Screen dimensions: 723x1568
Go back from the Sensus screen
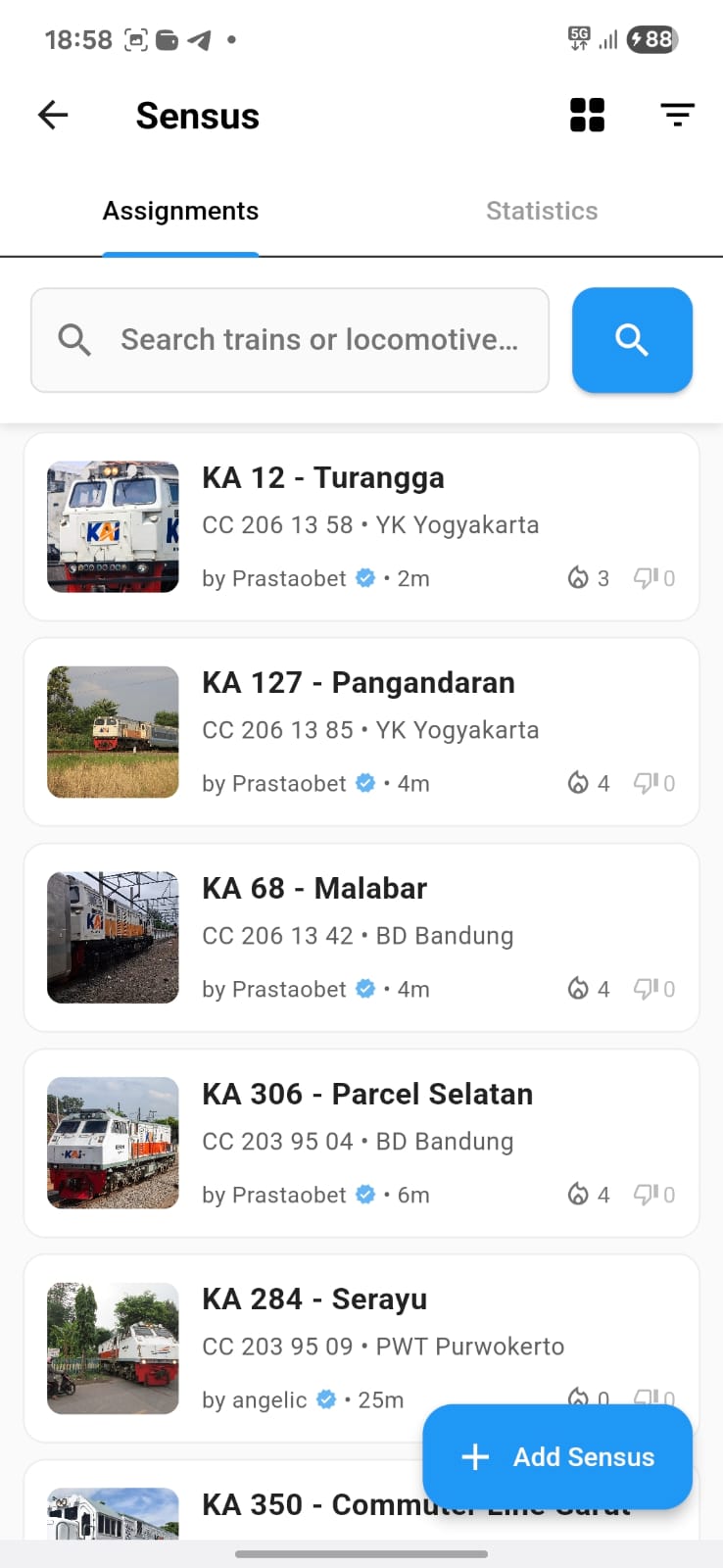tap(53, 116)
